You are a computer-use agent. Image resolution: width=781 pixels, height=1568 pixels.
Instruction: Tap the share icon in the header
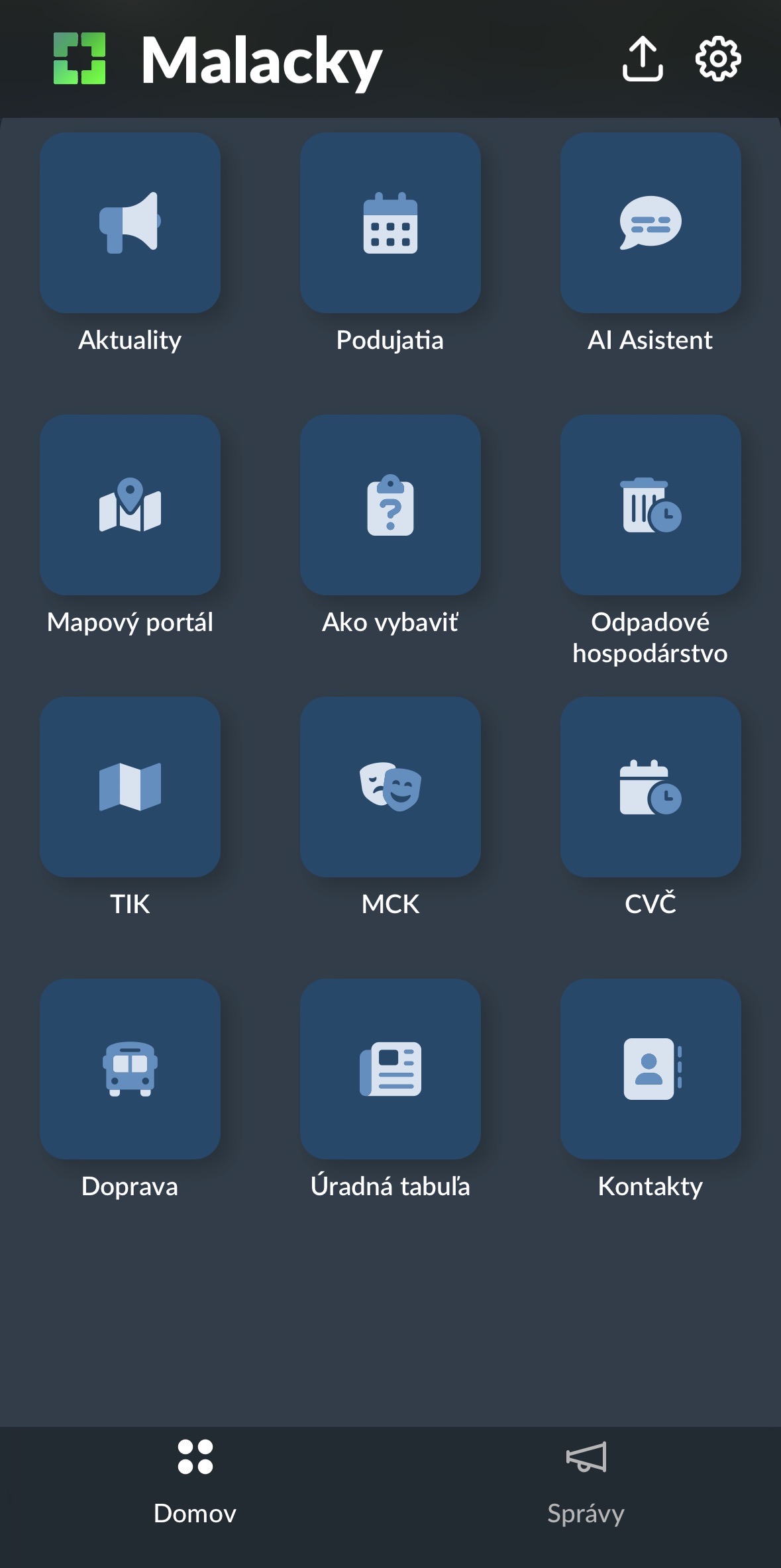642,60
